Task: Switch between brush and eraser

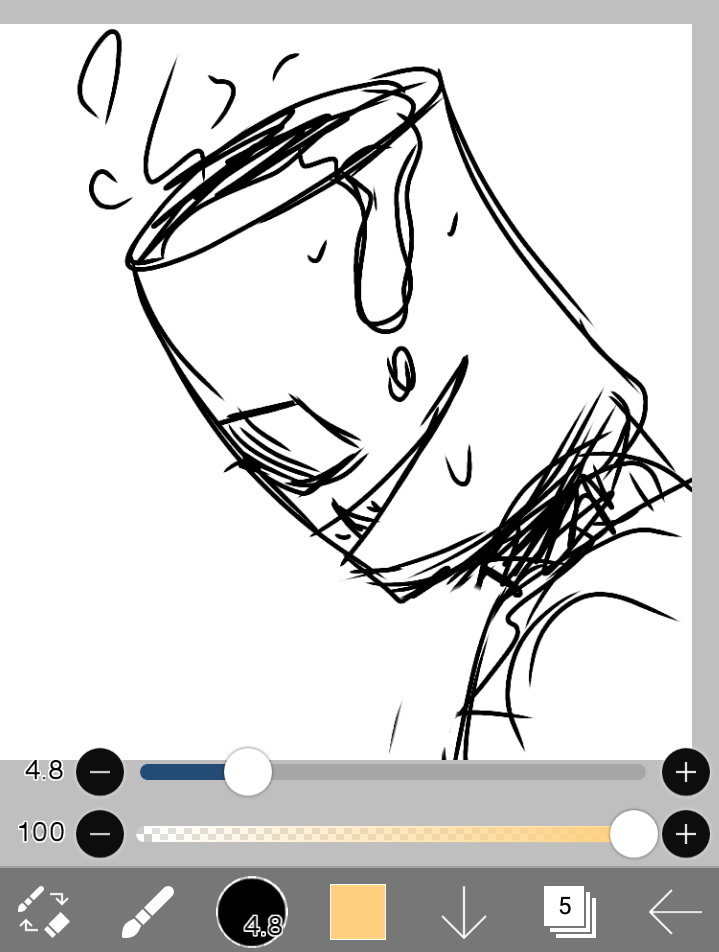Action: point(44,911)
